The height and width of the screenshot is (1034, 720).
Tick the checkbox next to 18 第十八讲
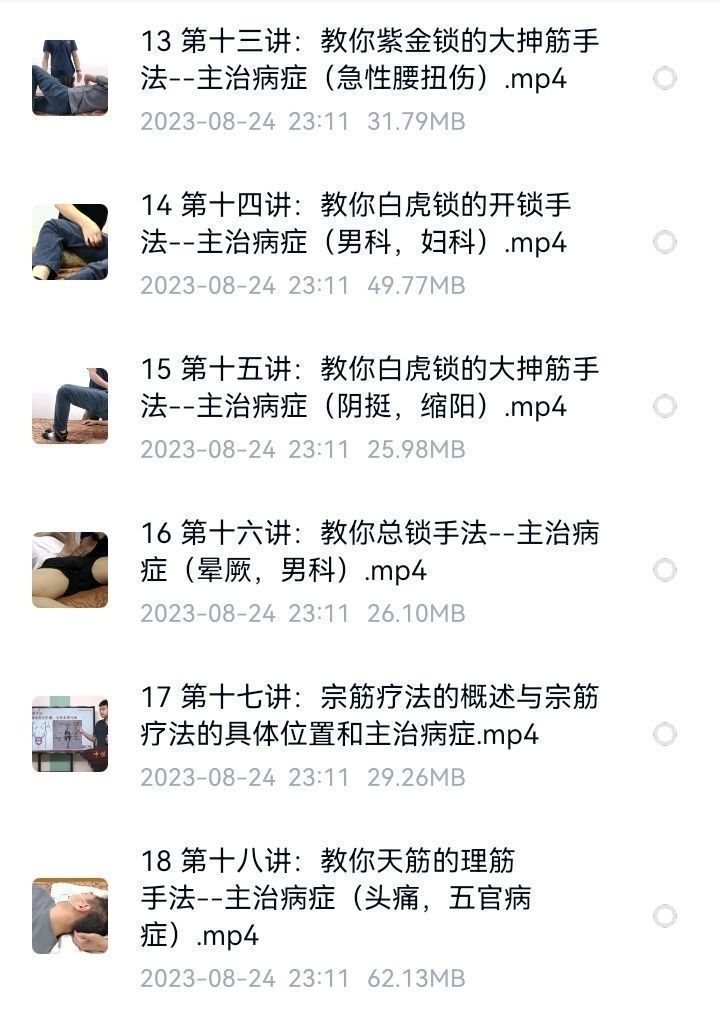pos(665,916)
